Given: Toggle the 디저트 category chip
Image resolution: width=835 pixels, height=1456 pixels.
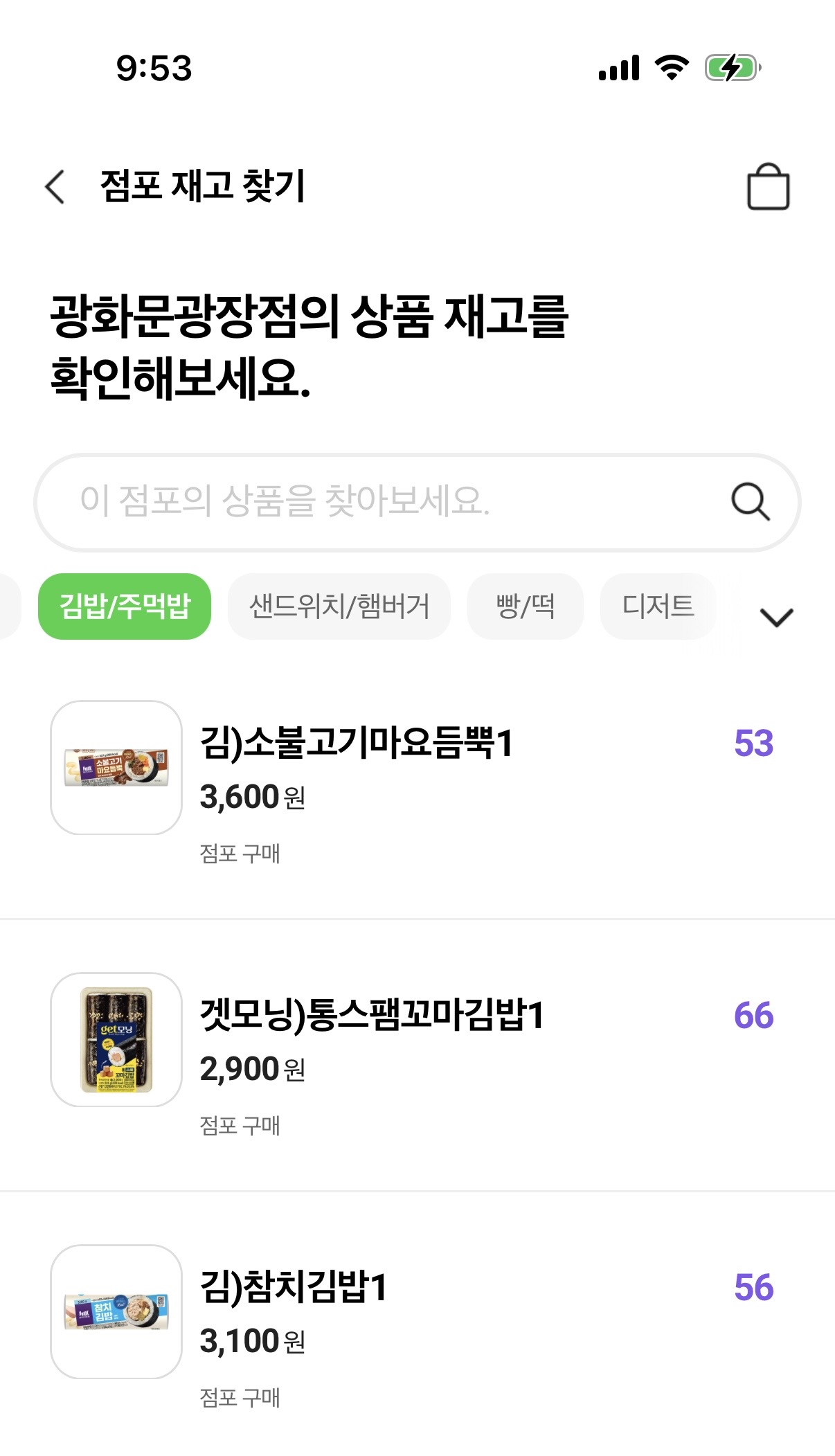Looking at the screenshot, I should pyautogui.click(x=656, y=606).
